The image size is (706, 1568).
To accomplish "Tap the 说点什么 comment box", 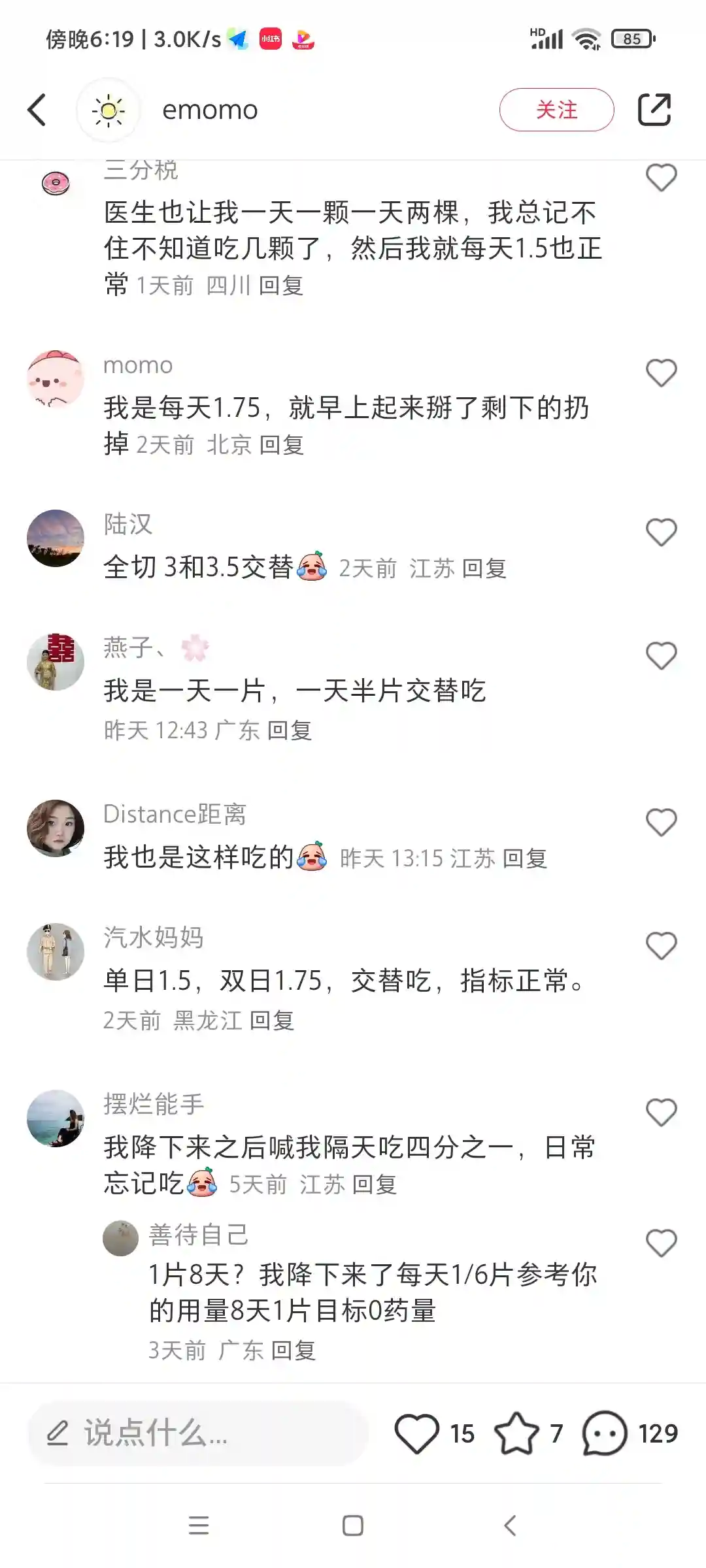I will (196, 1433).
